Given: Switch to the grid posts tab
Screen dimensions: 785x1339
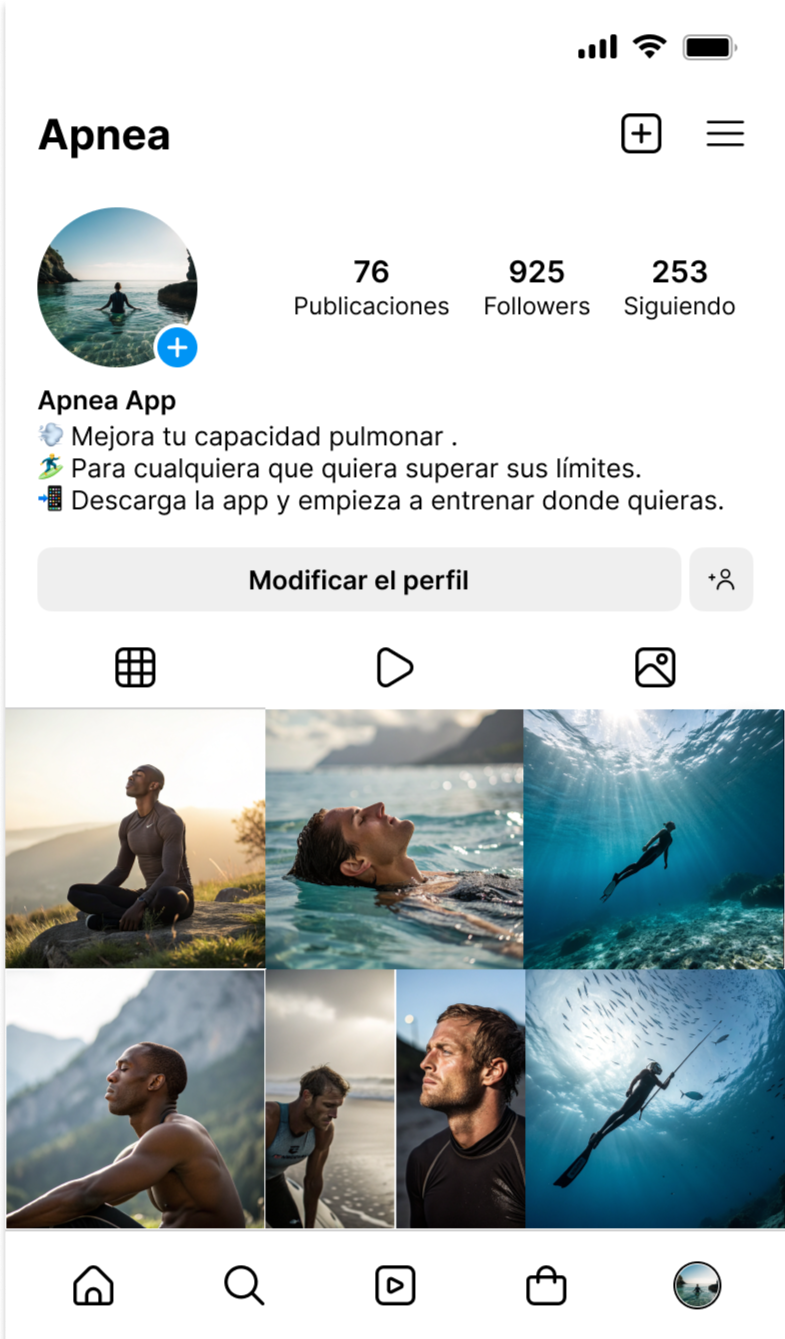Looking at the screenshot, I should coord(135,668).
